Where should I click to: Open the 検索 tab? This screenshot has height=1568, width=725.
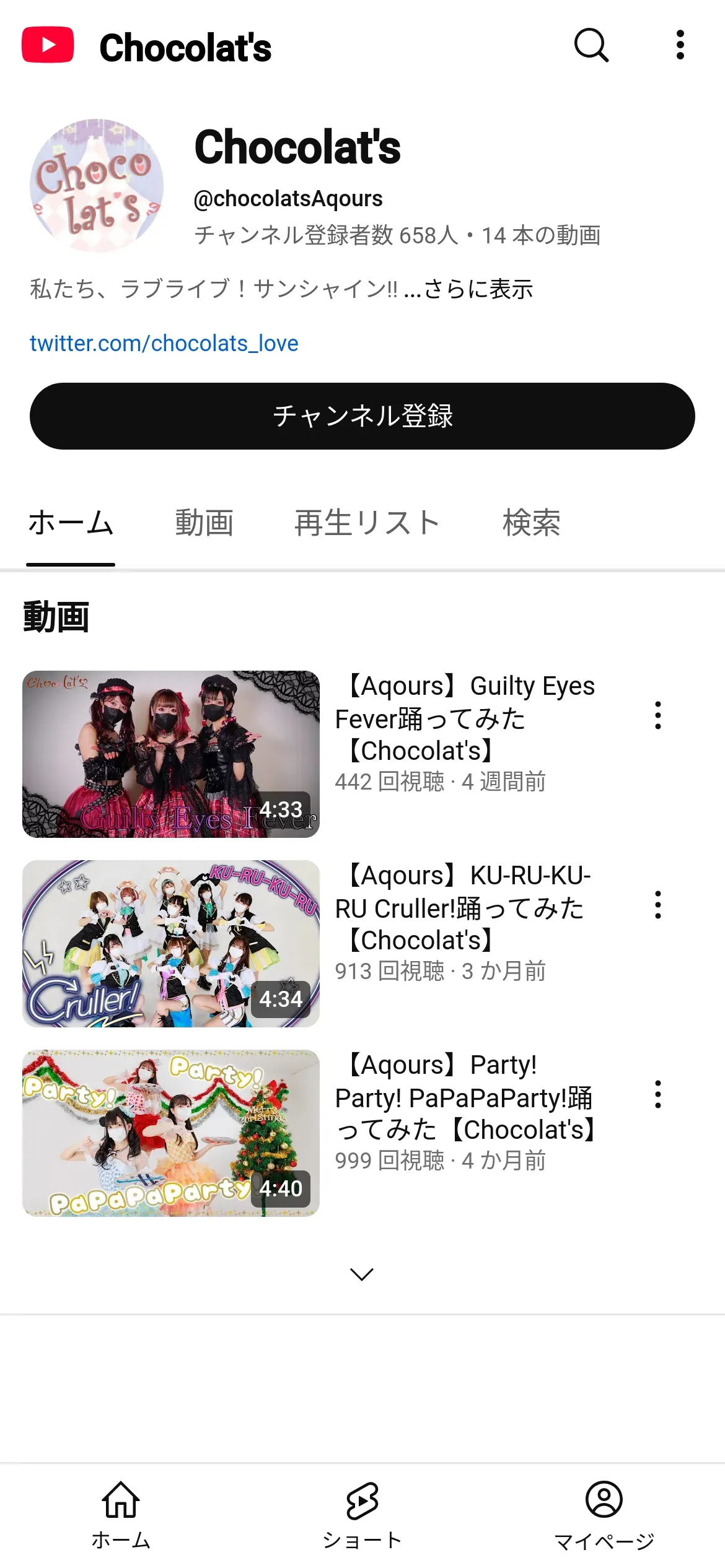pyautogui.click(x=531, y=523)
